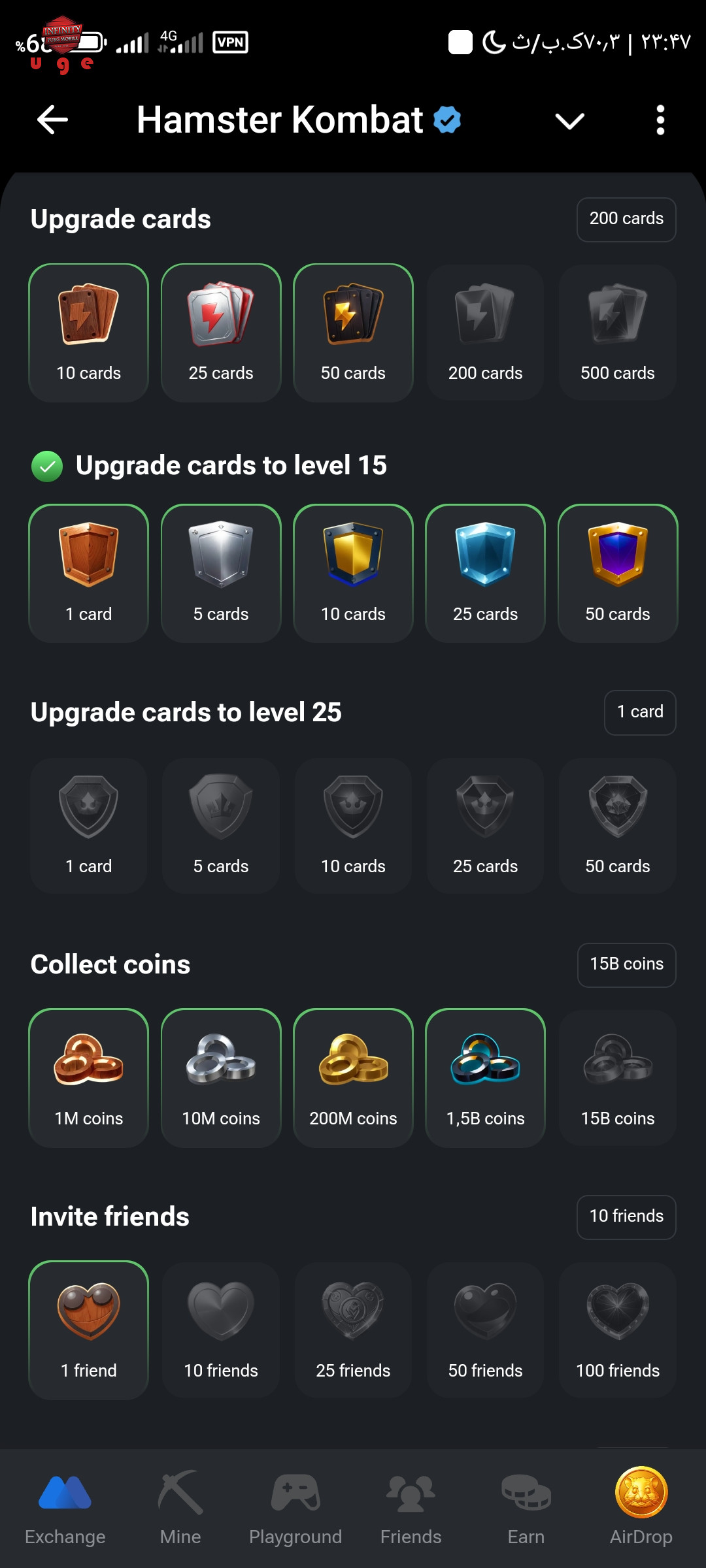Open the three-dot overflow menu
706x1568 pixels.
(x=660, y=120)
